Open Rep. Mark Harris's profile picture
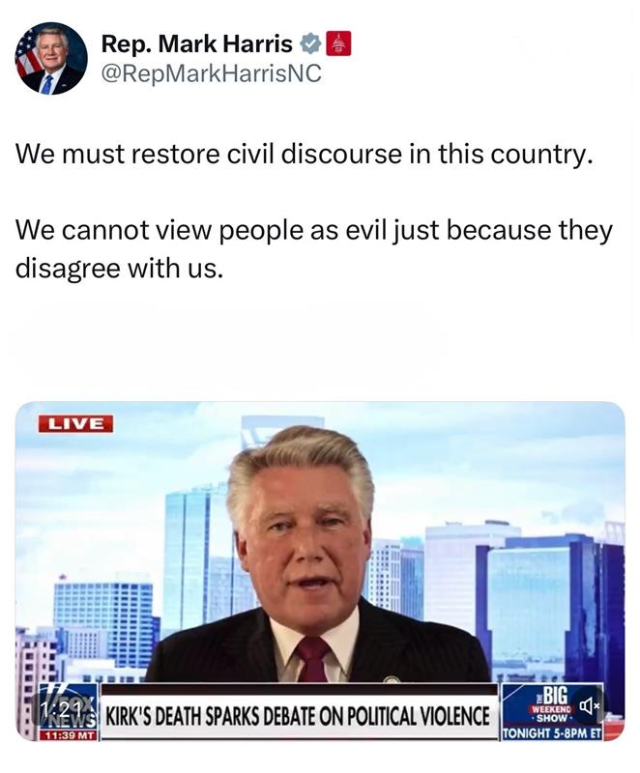The image size is (640, 773). pyautogui.click(x=50, y=59)
